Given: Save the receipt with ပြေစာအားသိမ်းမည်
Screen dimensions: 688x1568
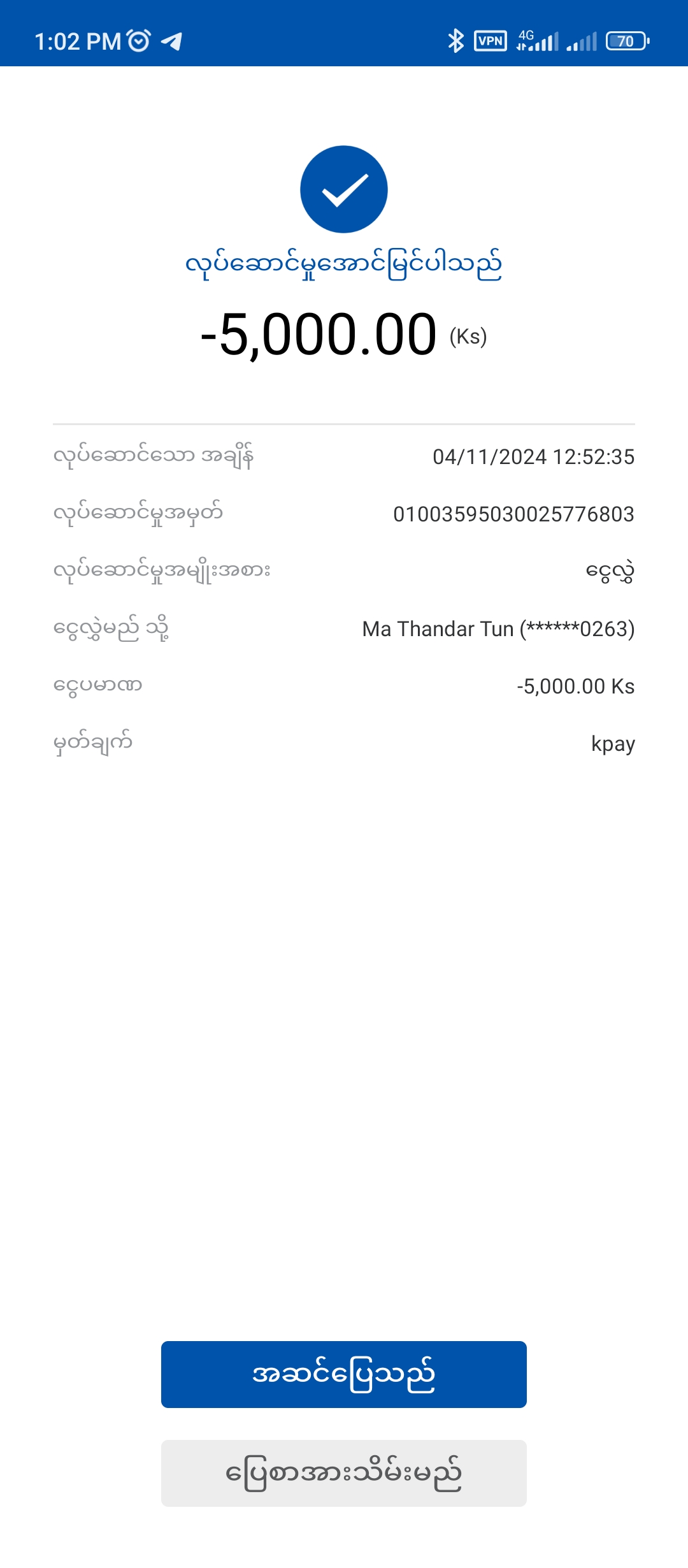Looking at the screenshot, I should coord(344,1473).
